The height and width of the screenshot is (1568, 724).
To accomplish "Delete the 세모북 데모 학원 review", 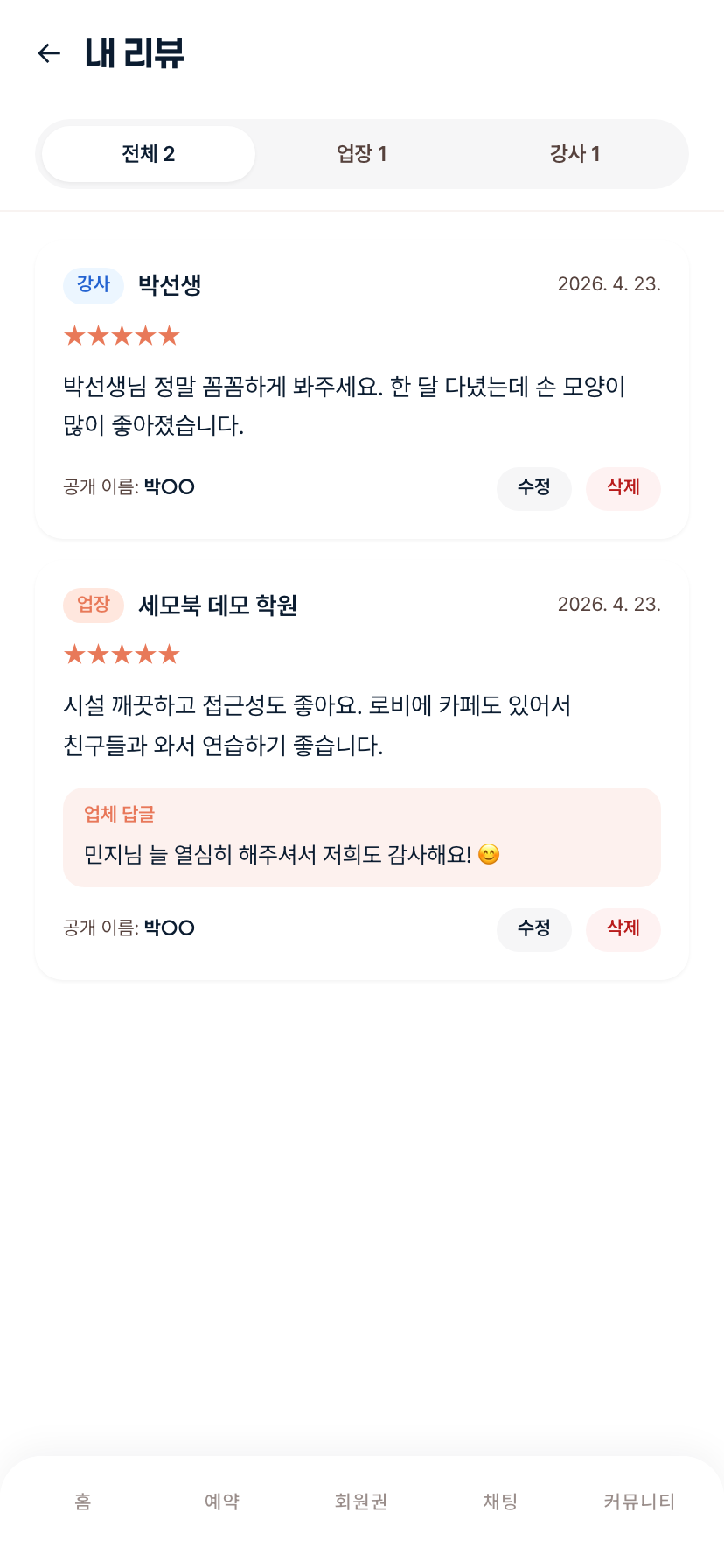I will point(623,928).
